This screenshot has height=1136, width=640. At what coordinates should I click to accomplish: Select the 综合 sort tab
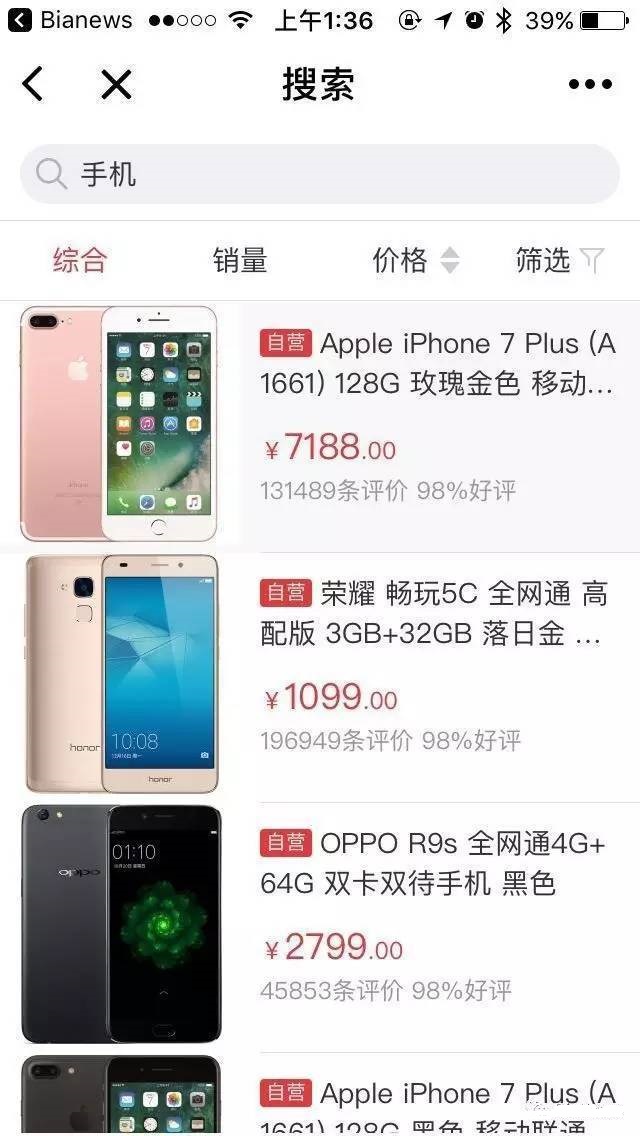click(80, 261)
